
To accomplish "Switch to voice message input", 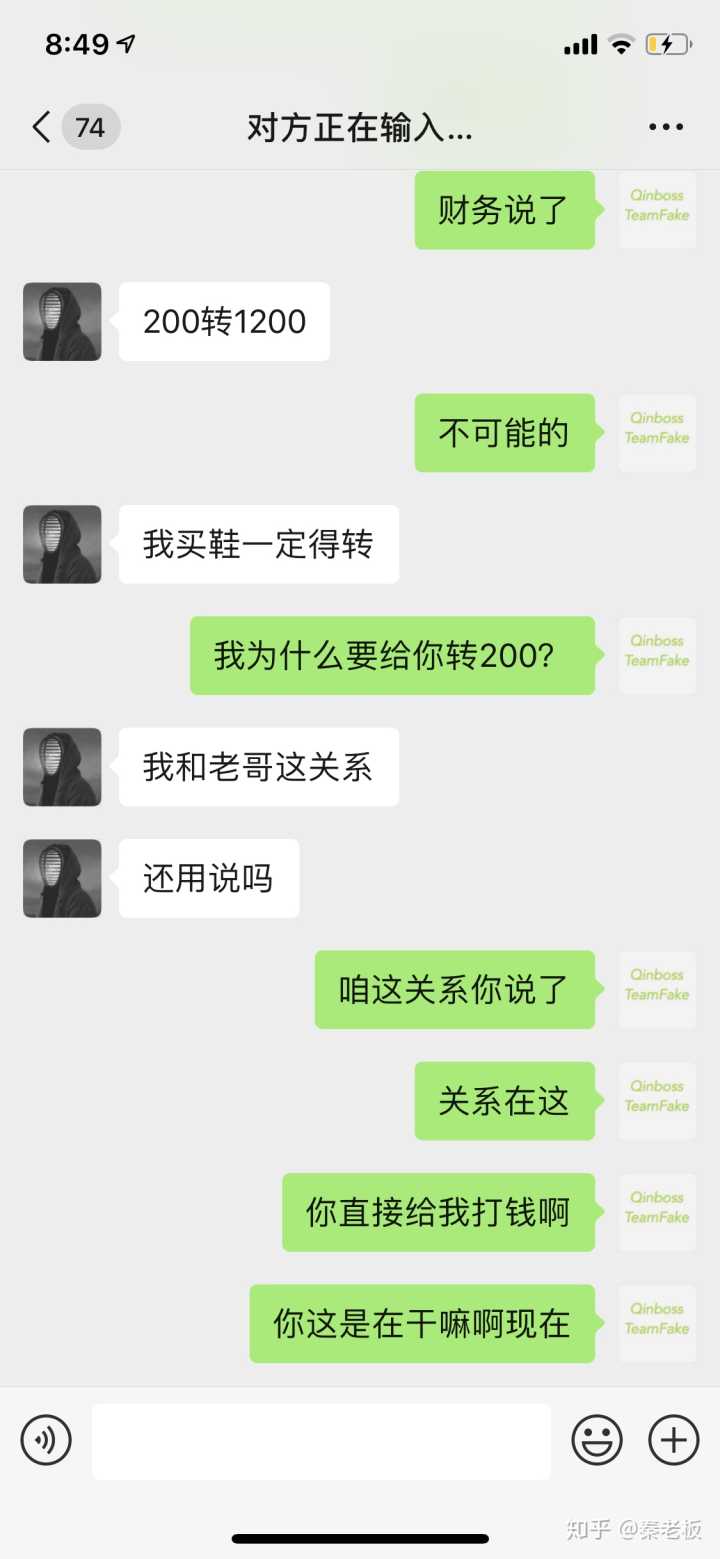I will [46, 1440].
